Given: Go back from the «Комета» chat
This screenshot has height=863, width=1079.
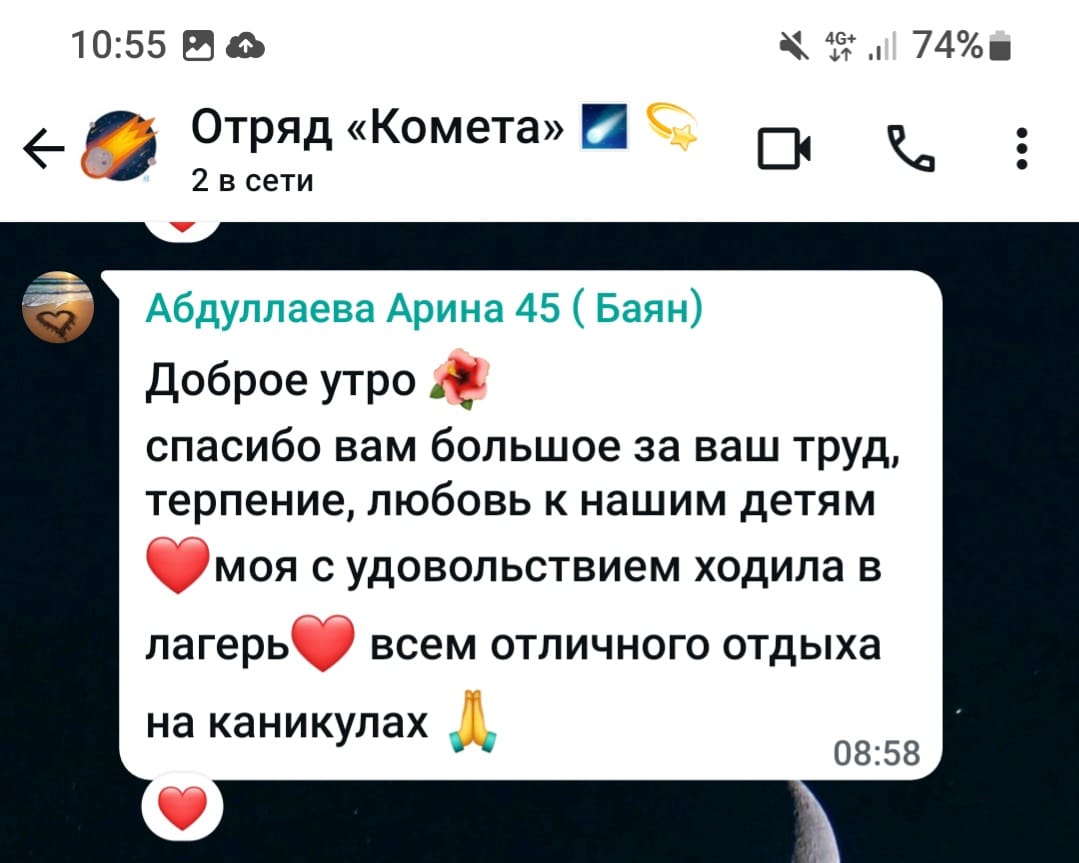Looking at the screenshot, I should pos(42,152).
